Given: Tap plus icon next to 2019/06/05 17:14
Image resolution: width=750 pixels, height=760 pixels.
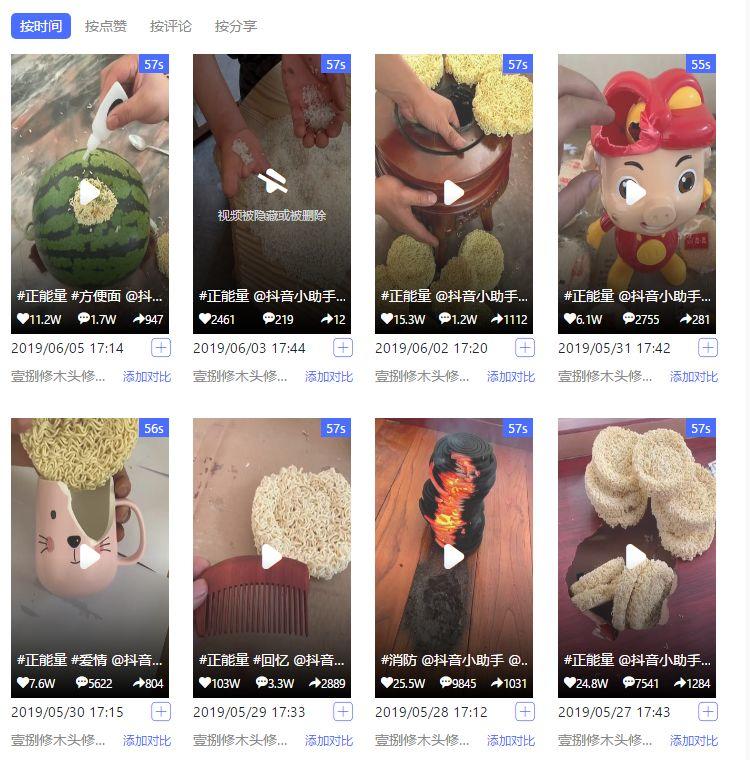Looking at the screenshot, I should (x=161, y=348).
